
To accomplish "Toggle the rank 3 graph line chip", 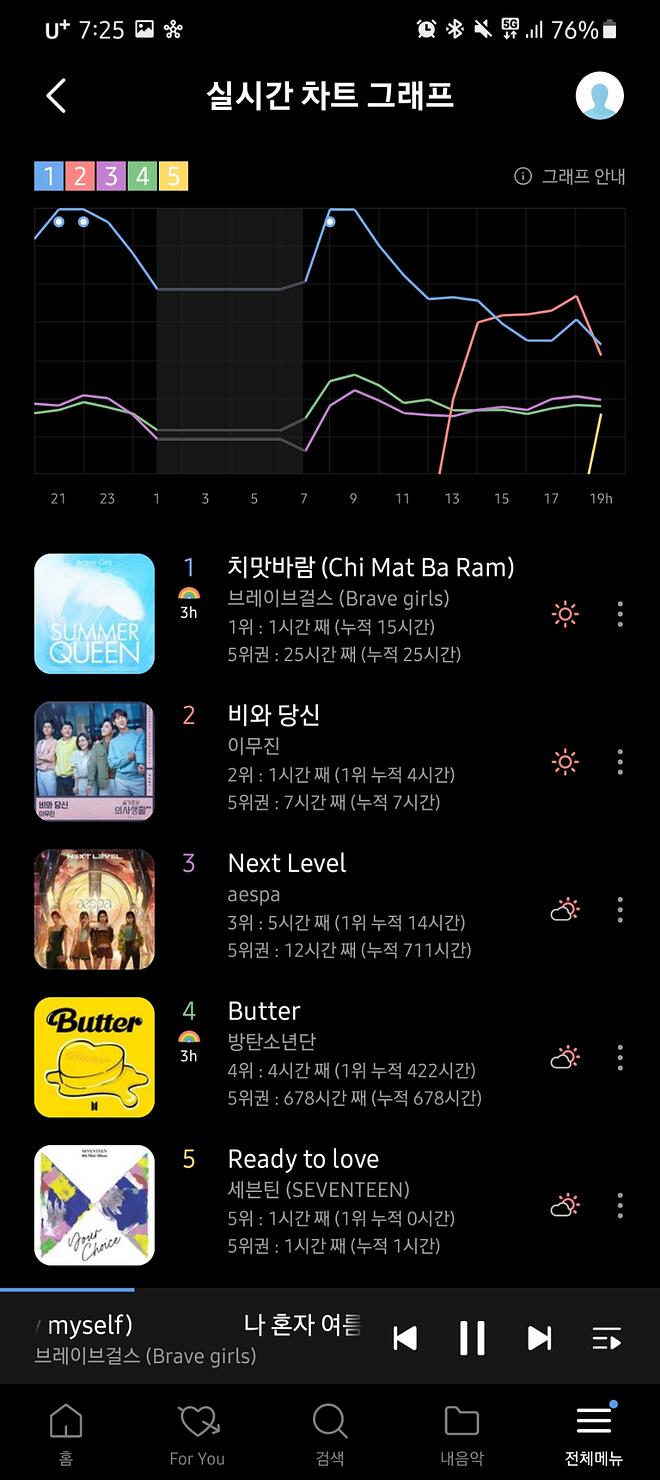I will (x=111, y=176).
